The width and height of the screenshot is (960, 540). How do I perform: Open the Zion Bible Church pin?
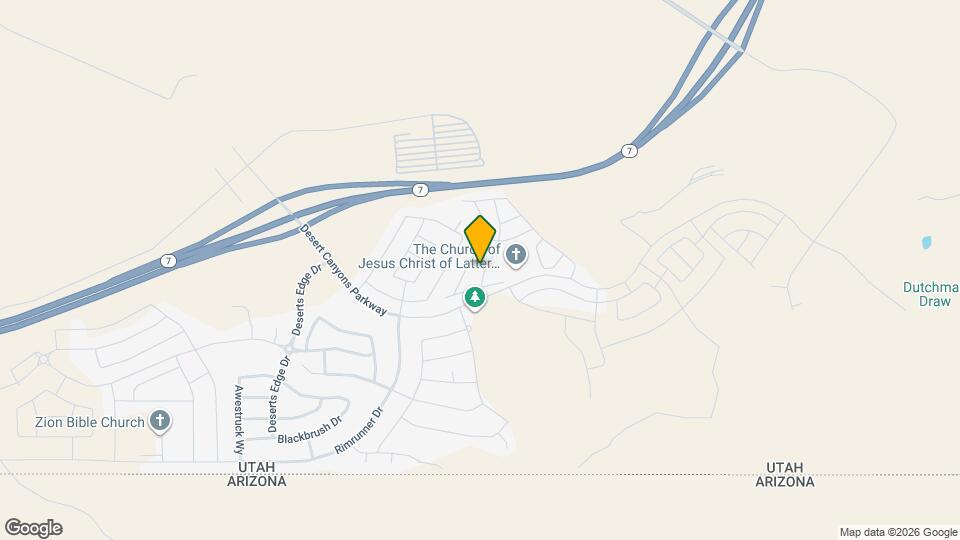click(x=160, y=421)
